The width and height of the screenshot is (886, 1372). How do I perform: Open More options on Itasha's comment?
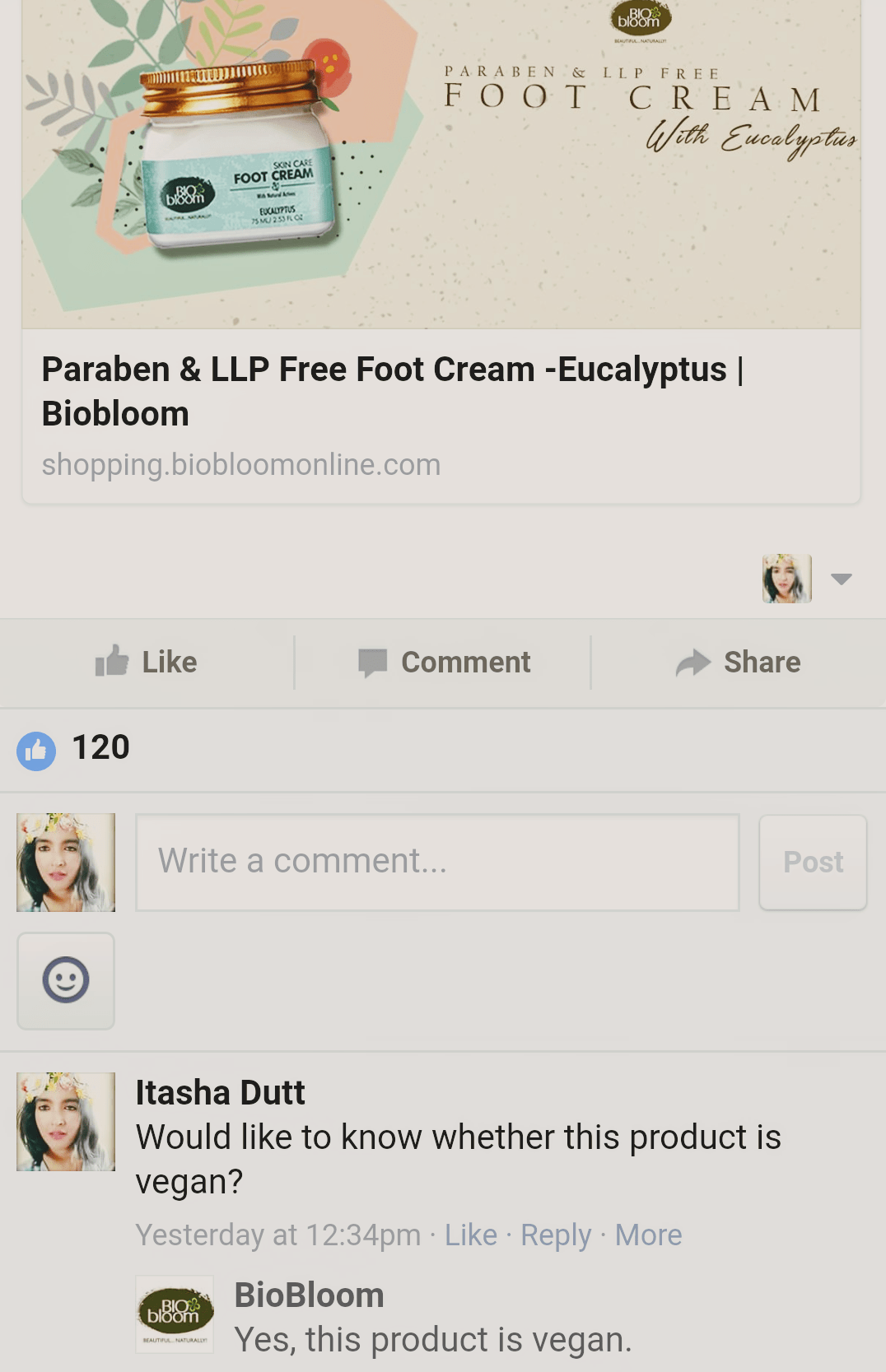[648, 1235]
